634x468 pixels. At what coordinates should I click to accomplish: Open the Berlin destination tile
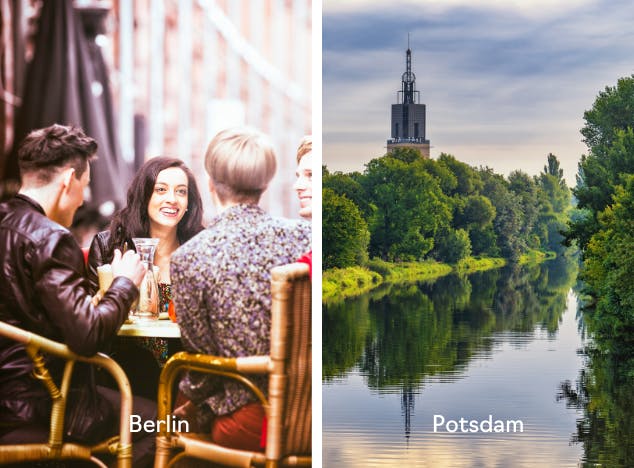[156, 234]
